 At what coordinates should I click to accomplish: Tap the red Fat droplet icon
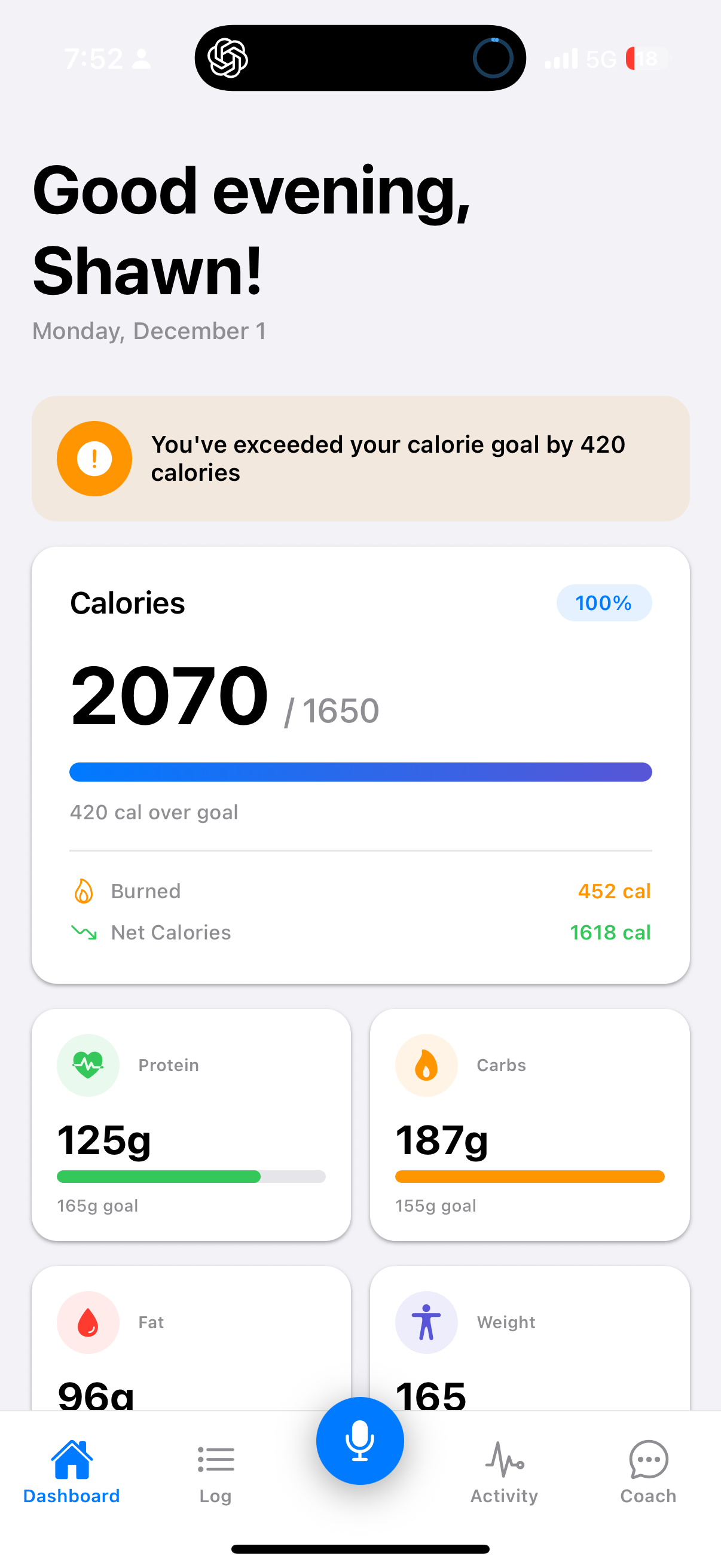88,1322
